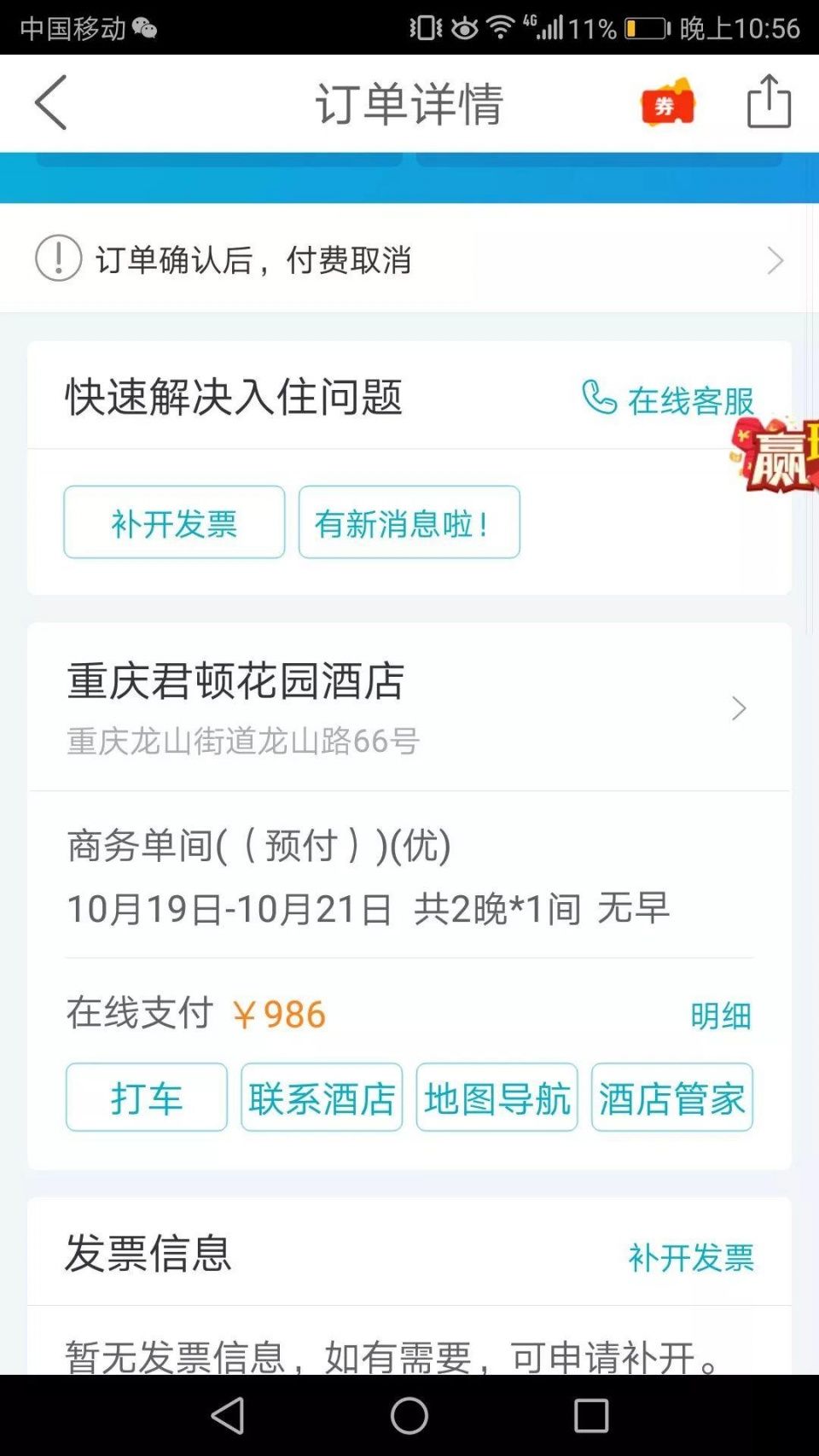Screen dimensions: 819x1456
Task: Tap 打车 to hail a ride
Action: [x=147, y=1097]
